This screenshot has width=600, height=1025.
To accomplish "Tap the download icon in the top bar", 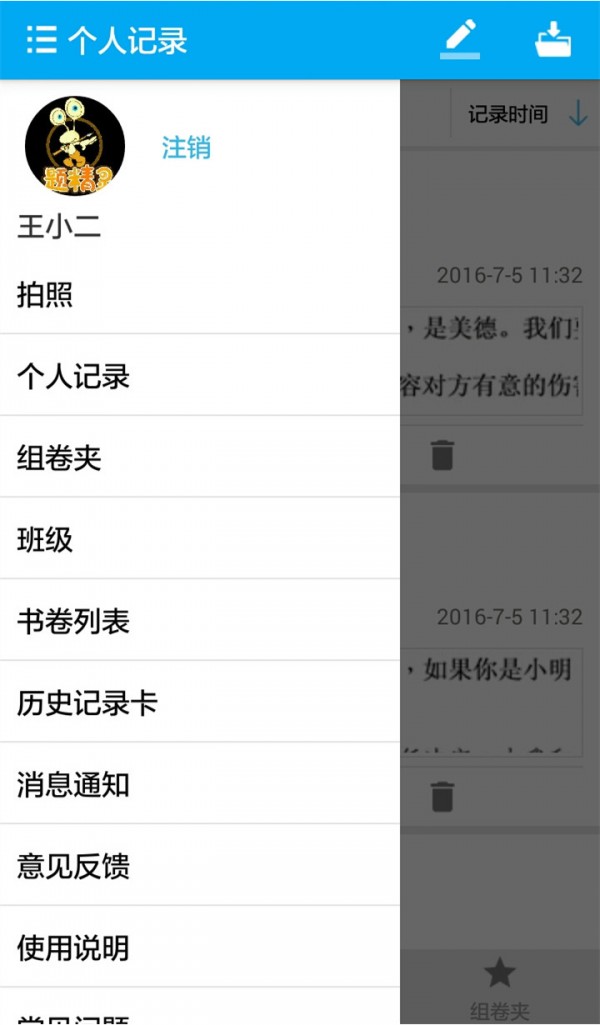I will coord(553,40).
